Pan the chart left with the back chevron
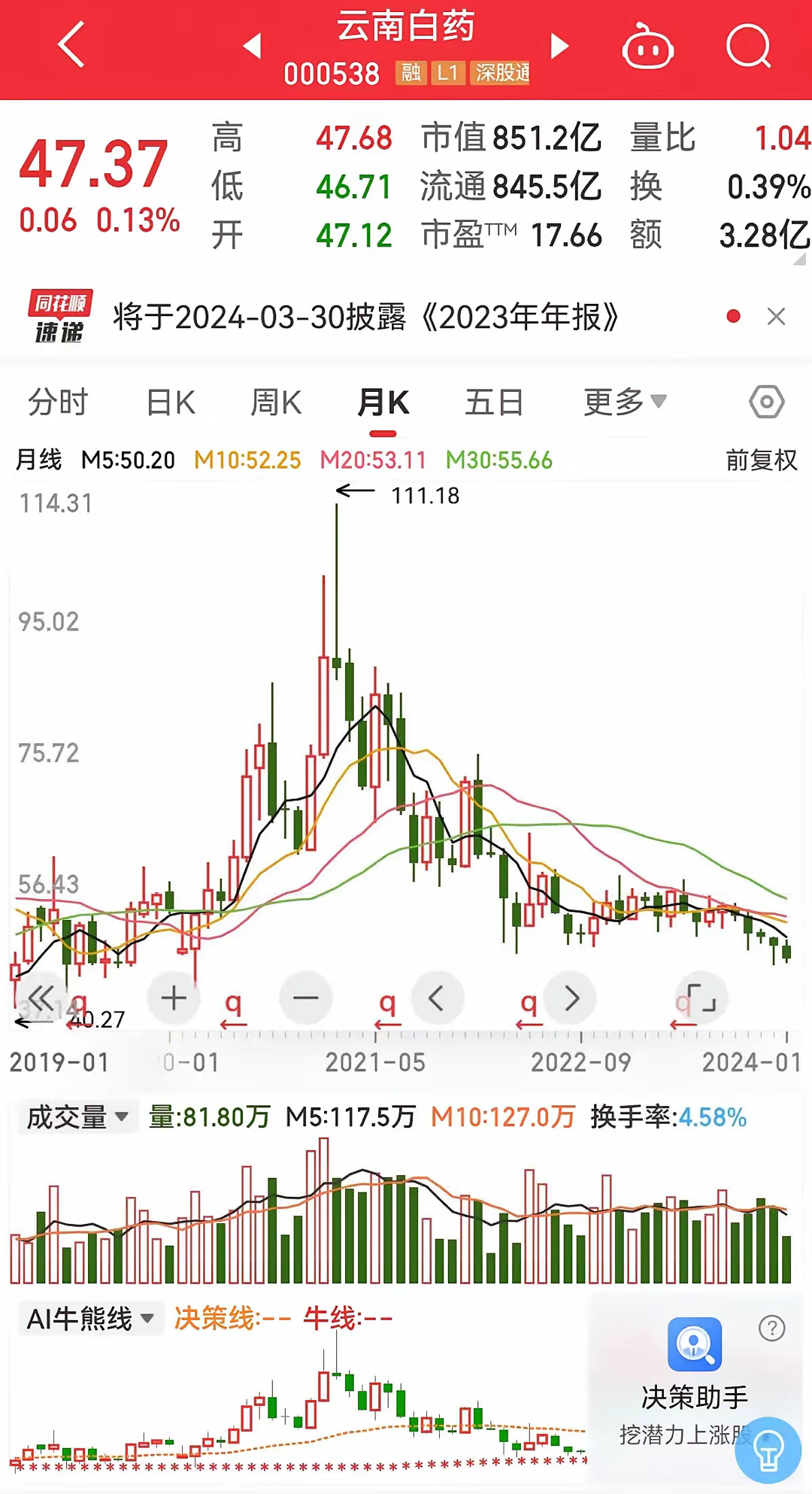Viewport: 812px width, 1494px height. (x=438, y=998)
